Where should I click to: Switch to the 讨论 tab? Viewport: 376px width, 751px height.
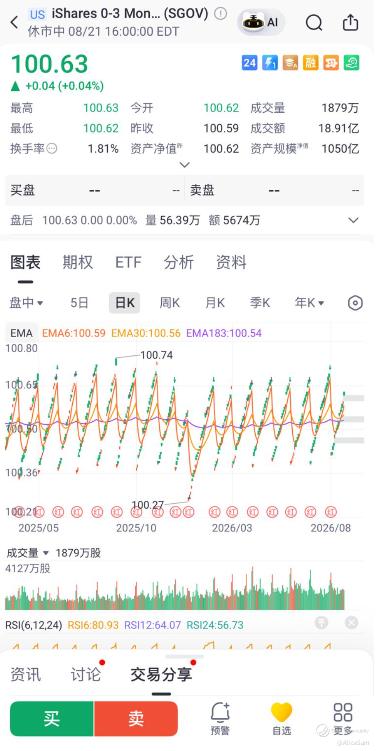[x=86, y=674]
